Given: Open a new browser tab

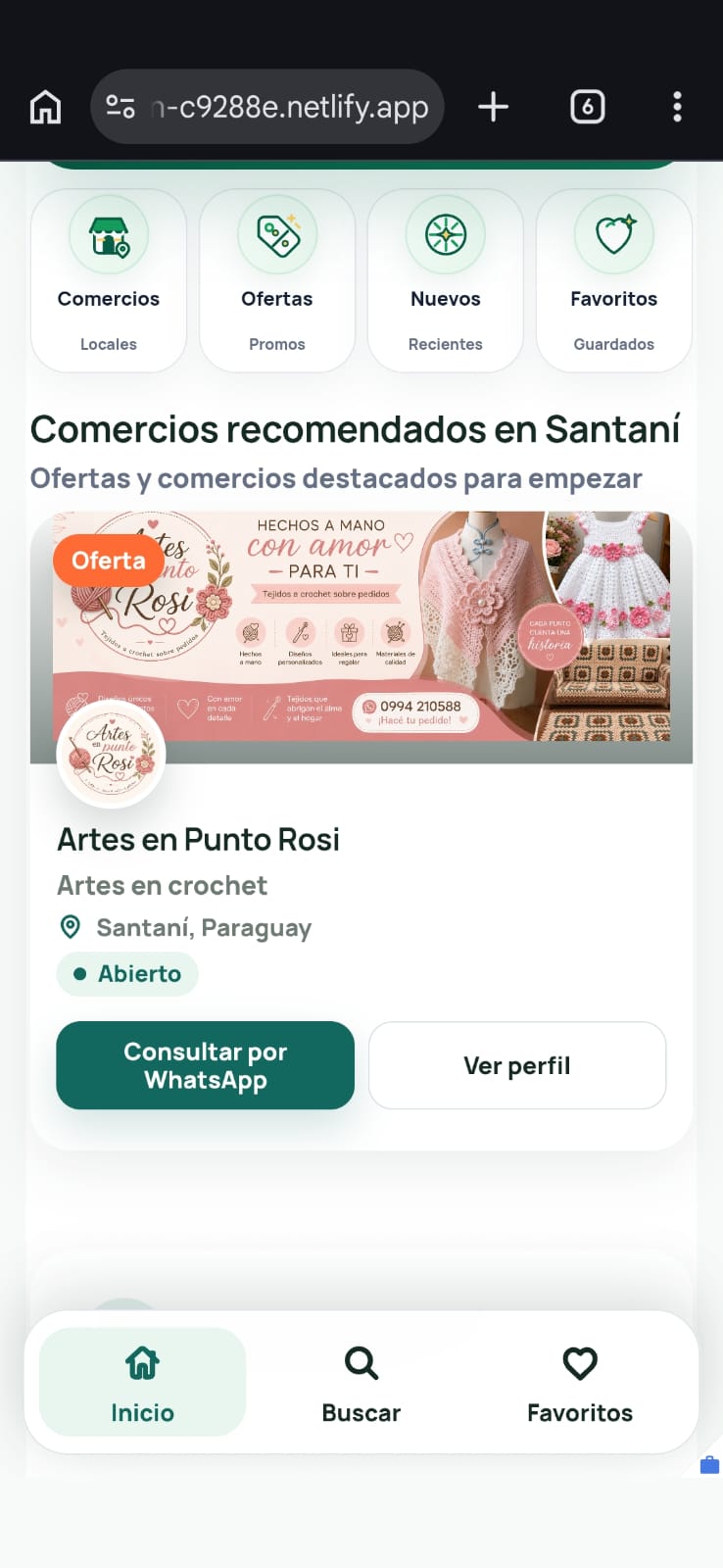Looking at the screenshot, I should click(x=493, y=106).
